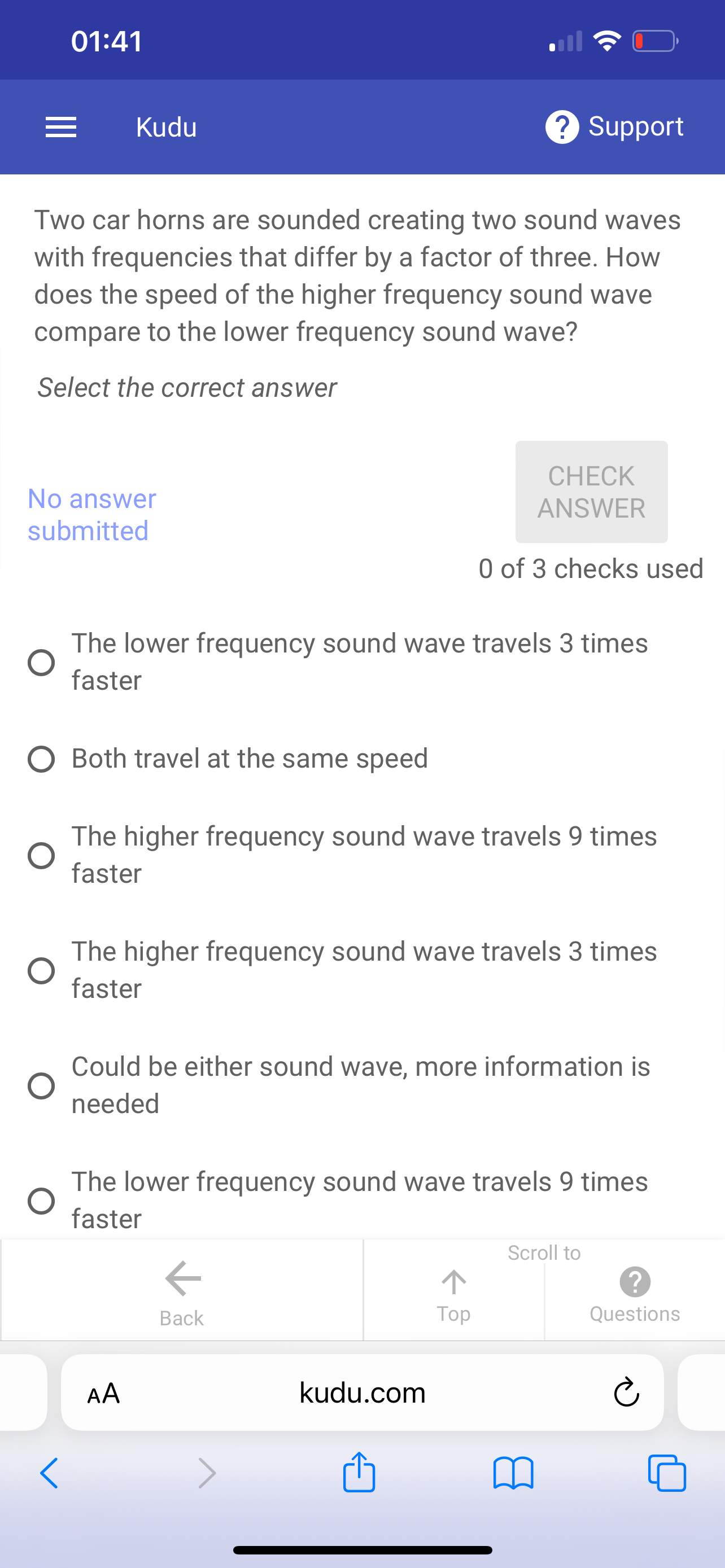The width and height of the screenshot is (725, 1568).
Task: Open the hamburger navigation menu
Action: point(60,127)
